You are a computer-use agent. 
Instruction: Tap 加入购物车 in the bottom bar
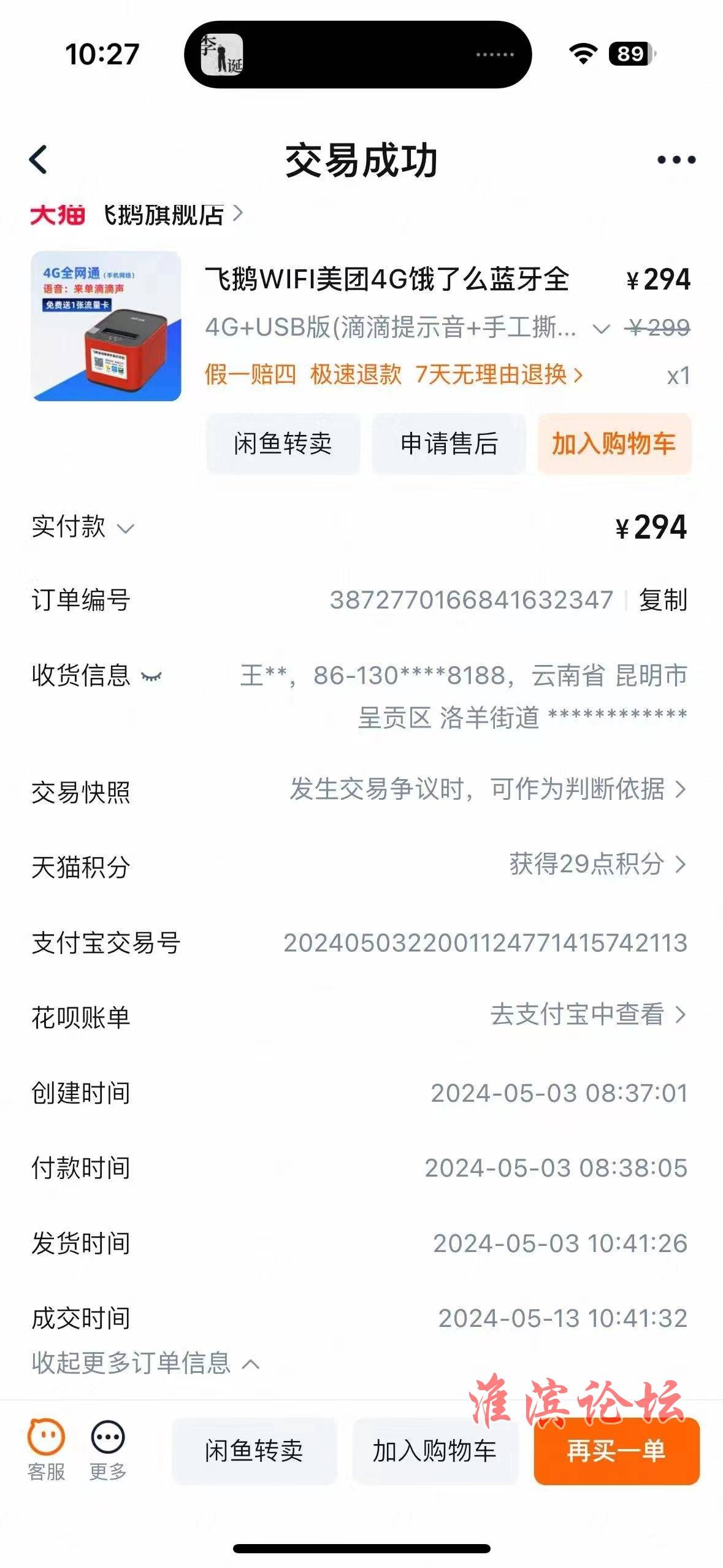click(435, 1451)
